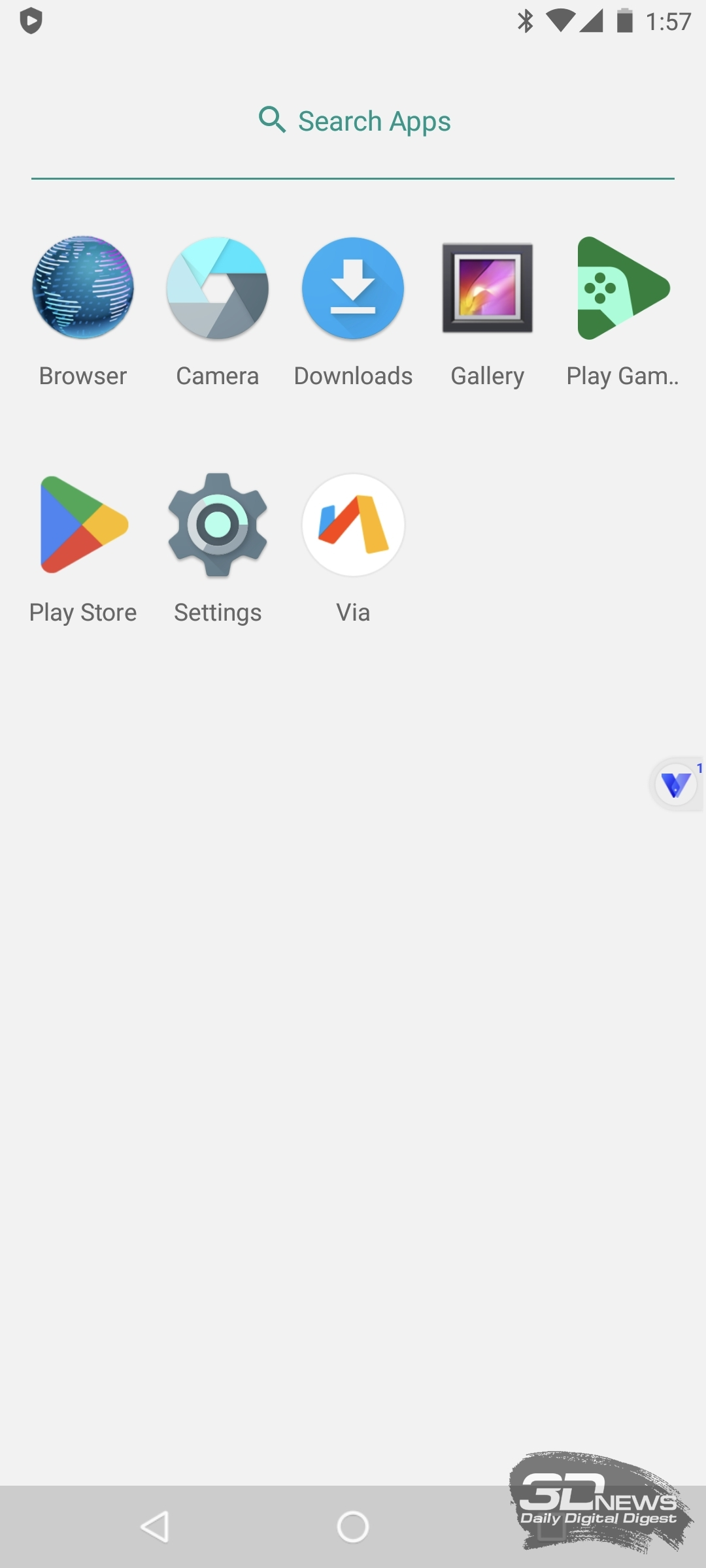Go back with the navigation bar
The image size is (706, 1568).
coord(156,1527)
